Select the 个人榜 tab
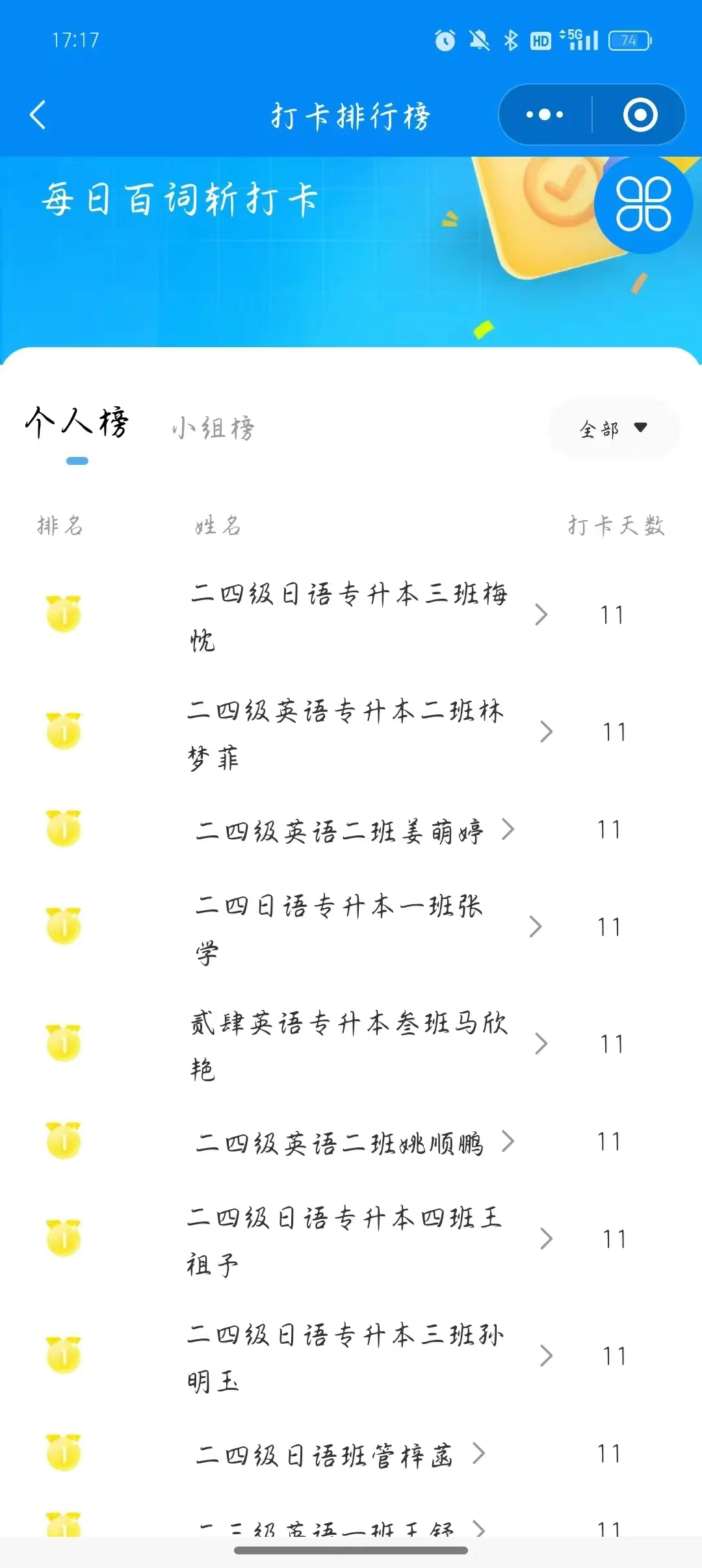Viewport: 702px width, 1568px height. pos(77,424)
